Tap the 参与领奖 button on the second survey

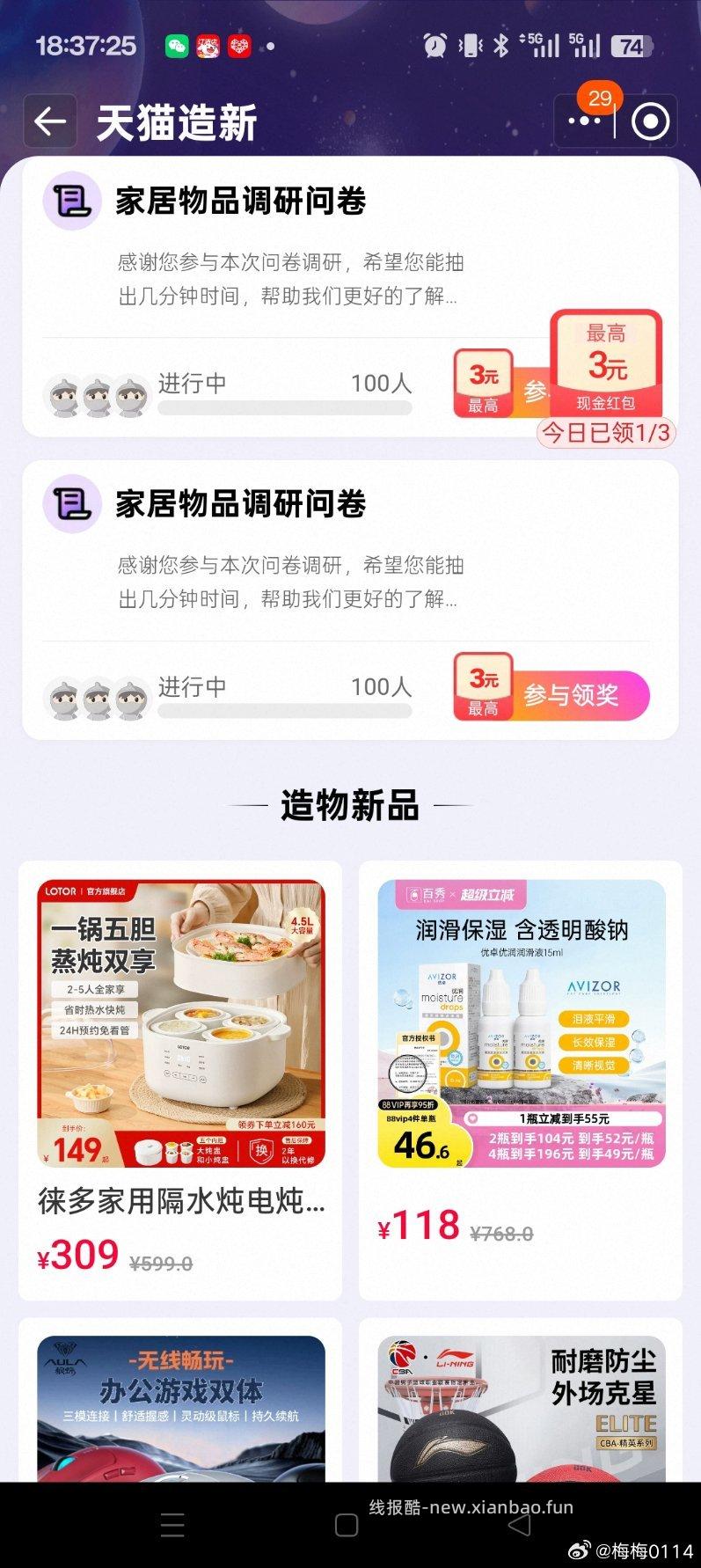pos(574,695)
